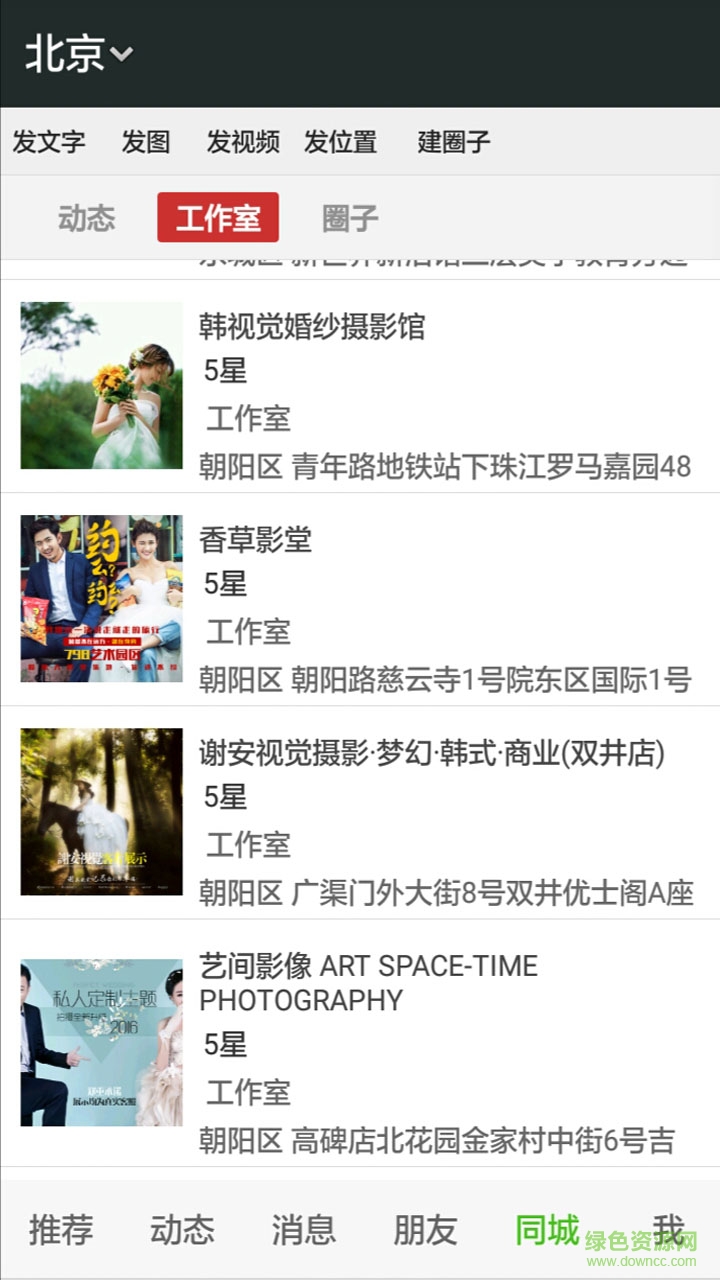The image size is (720, 1280).
Task: Select 发图 to post a photo
Action: (x=146, y=142)
